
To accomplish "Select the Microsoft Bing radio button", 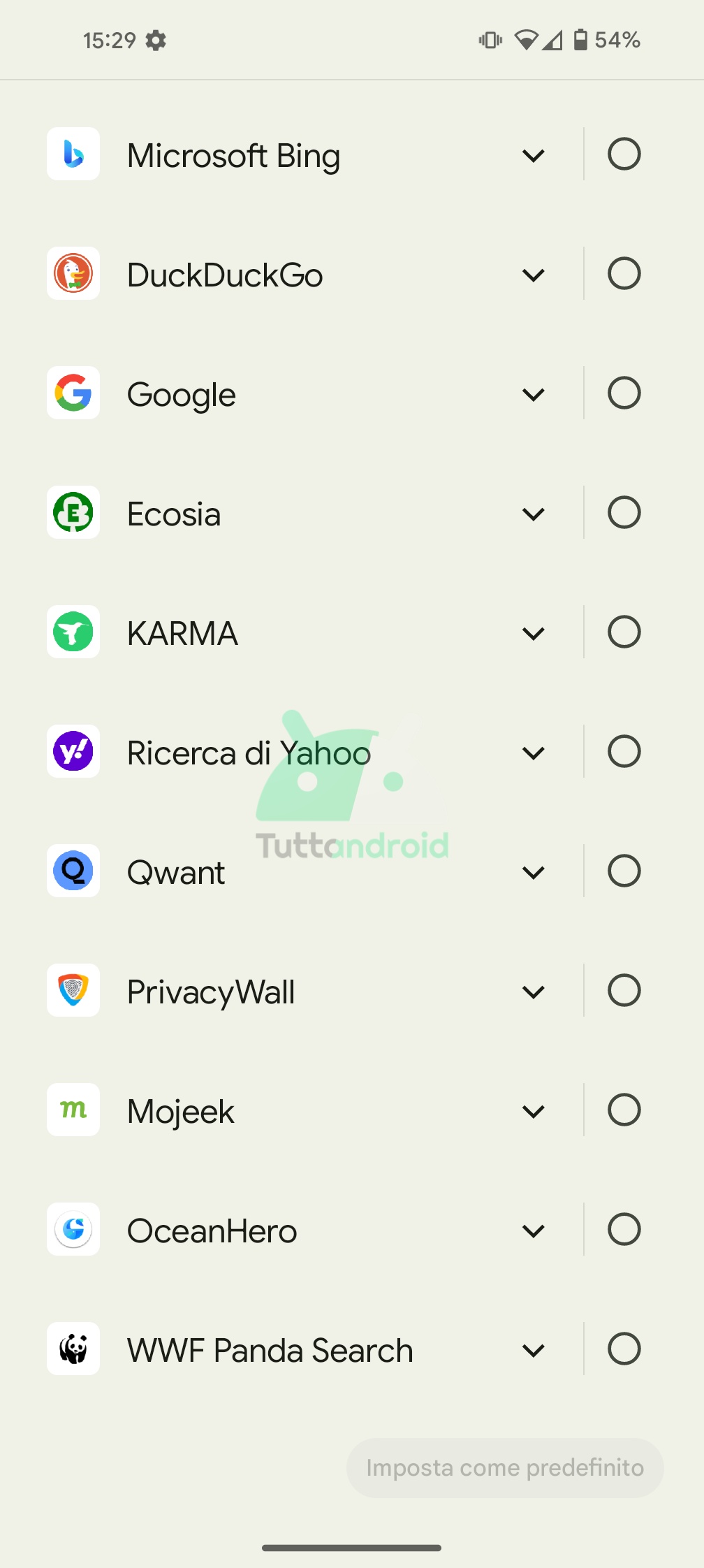I will [x=624, y=154].
